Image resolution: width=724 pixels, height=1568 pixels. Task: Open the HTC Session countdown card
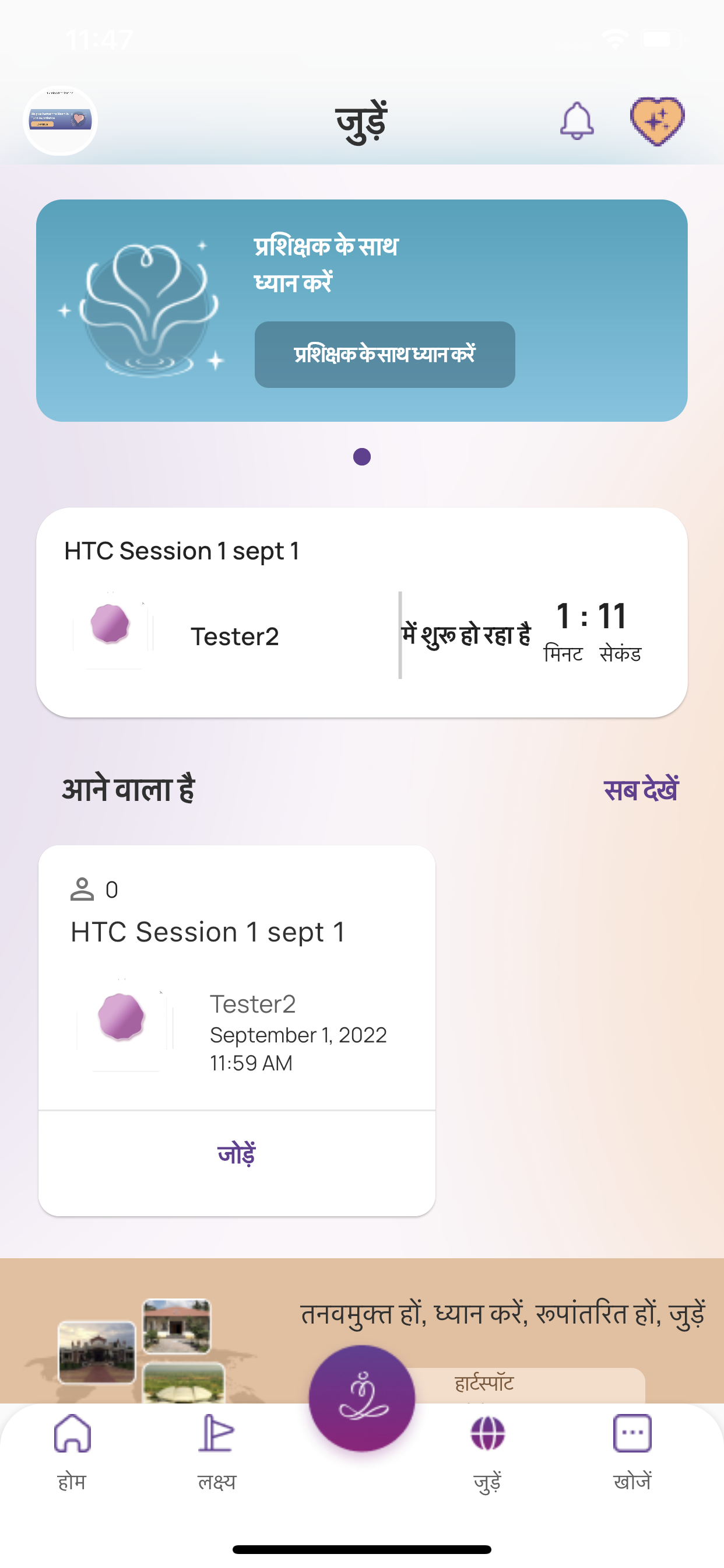361,612
